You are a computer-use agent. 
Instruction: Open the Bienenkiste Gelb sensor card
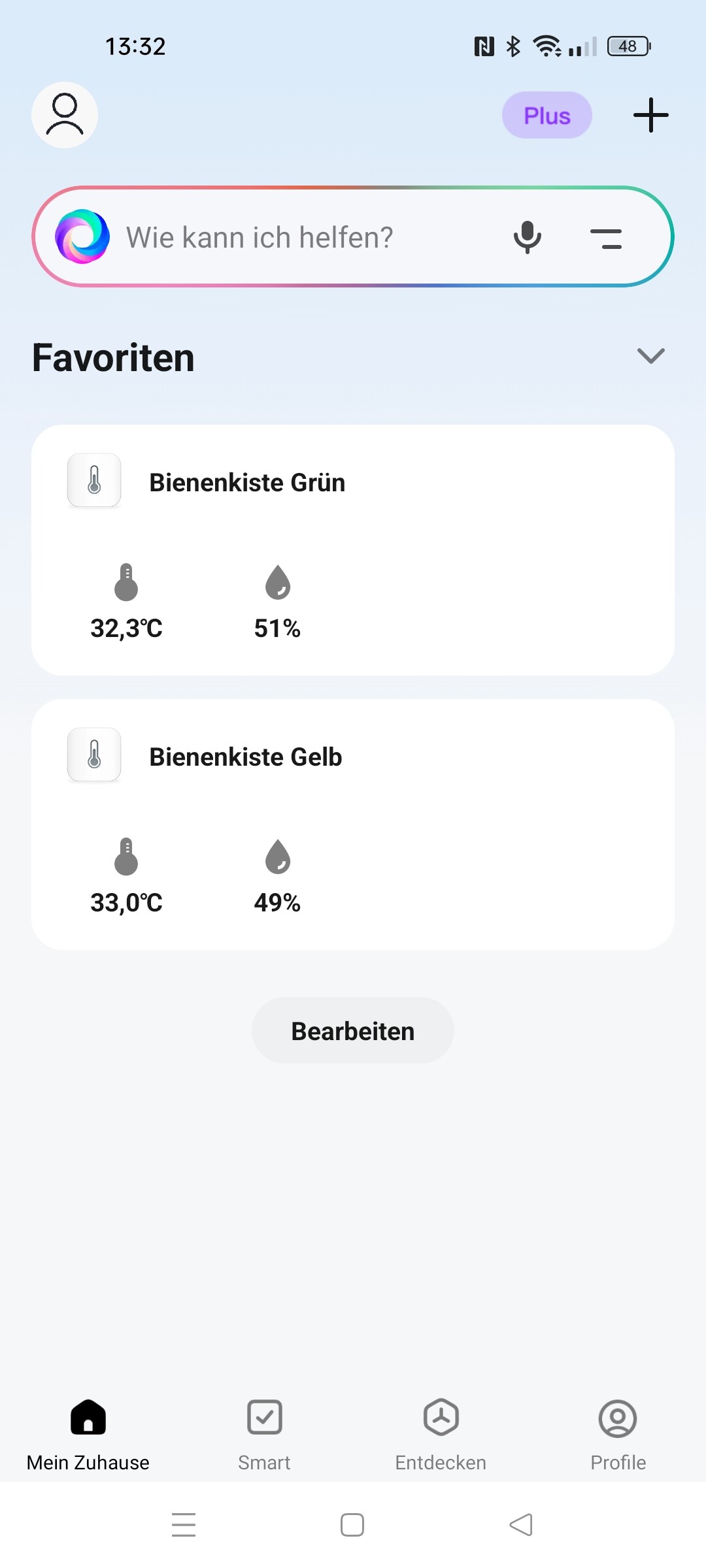point(353,825)
